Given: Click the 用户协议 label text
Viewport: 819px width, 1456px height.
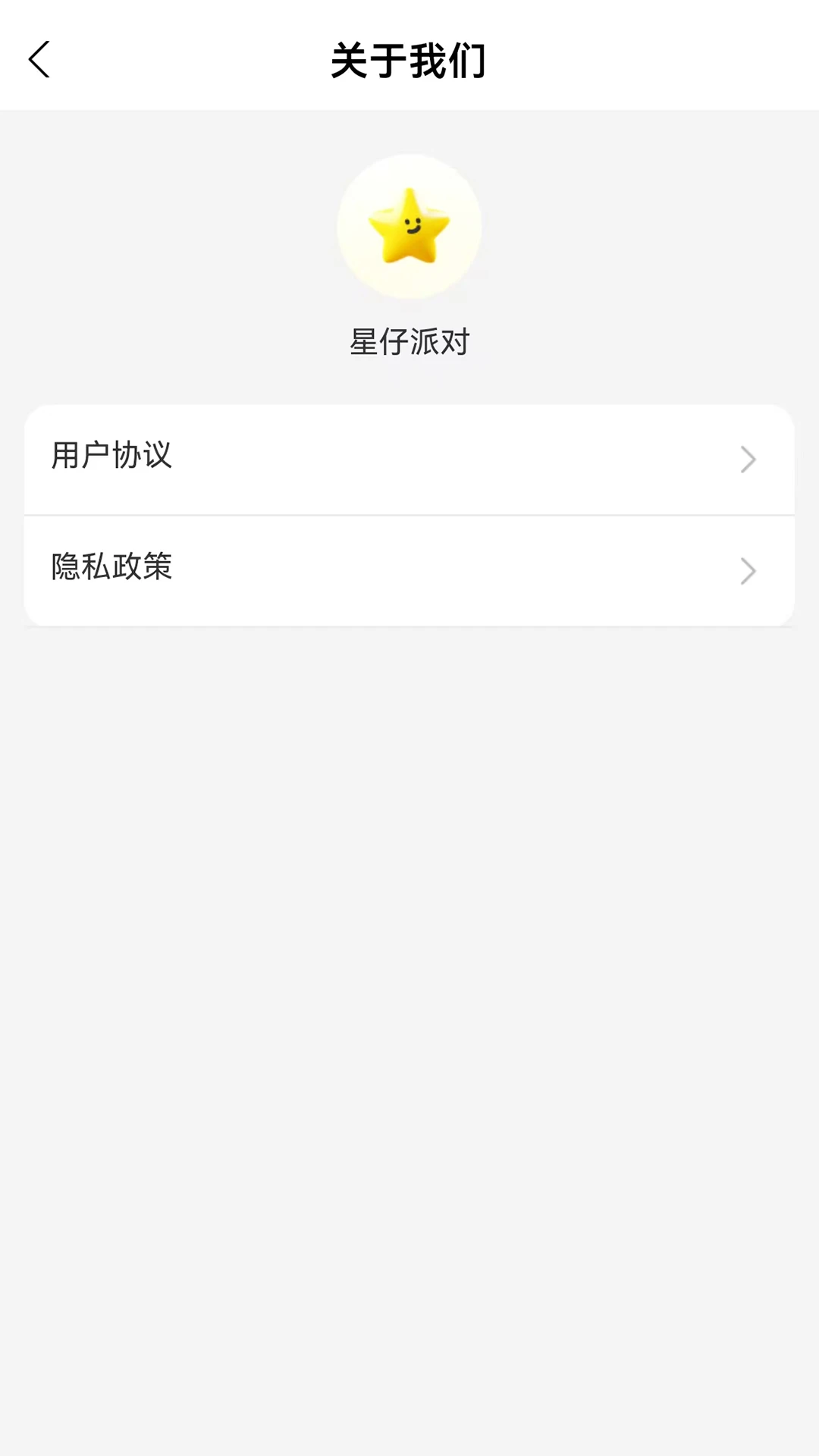Looking at the screenshot, I should [112, 456].
